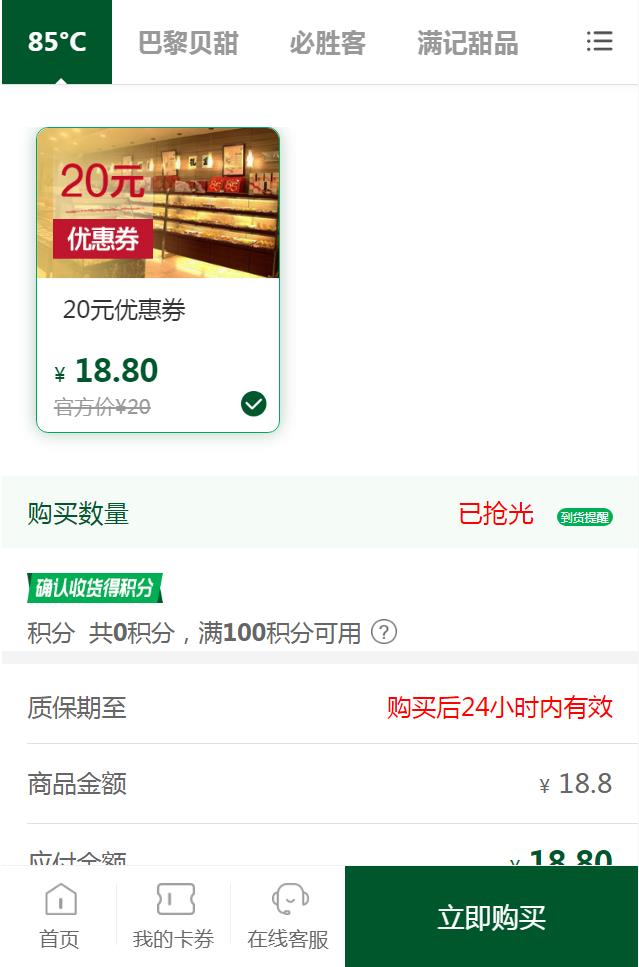Contact 在线客服 online support
639x967 pixels.
[x=288, y=916]
